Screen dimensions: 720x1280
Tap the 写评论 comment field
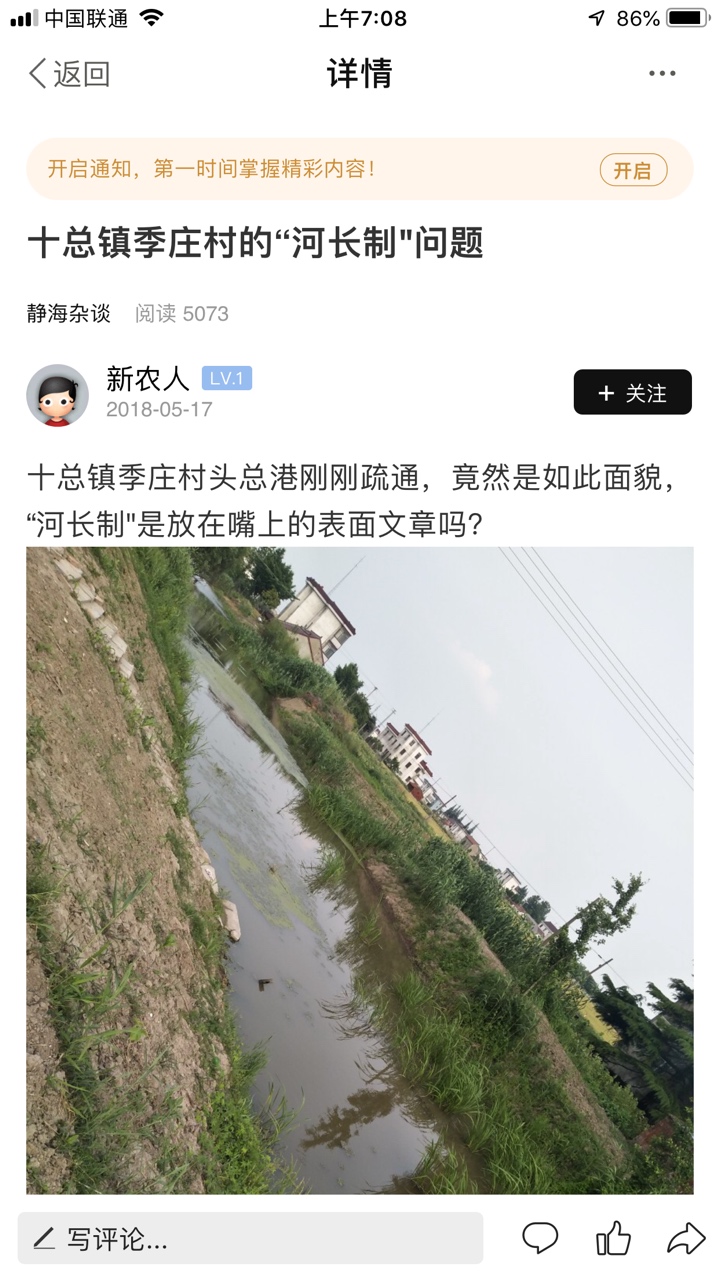click(x=250, y=1239)
